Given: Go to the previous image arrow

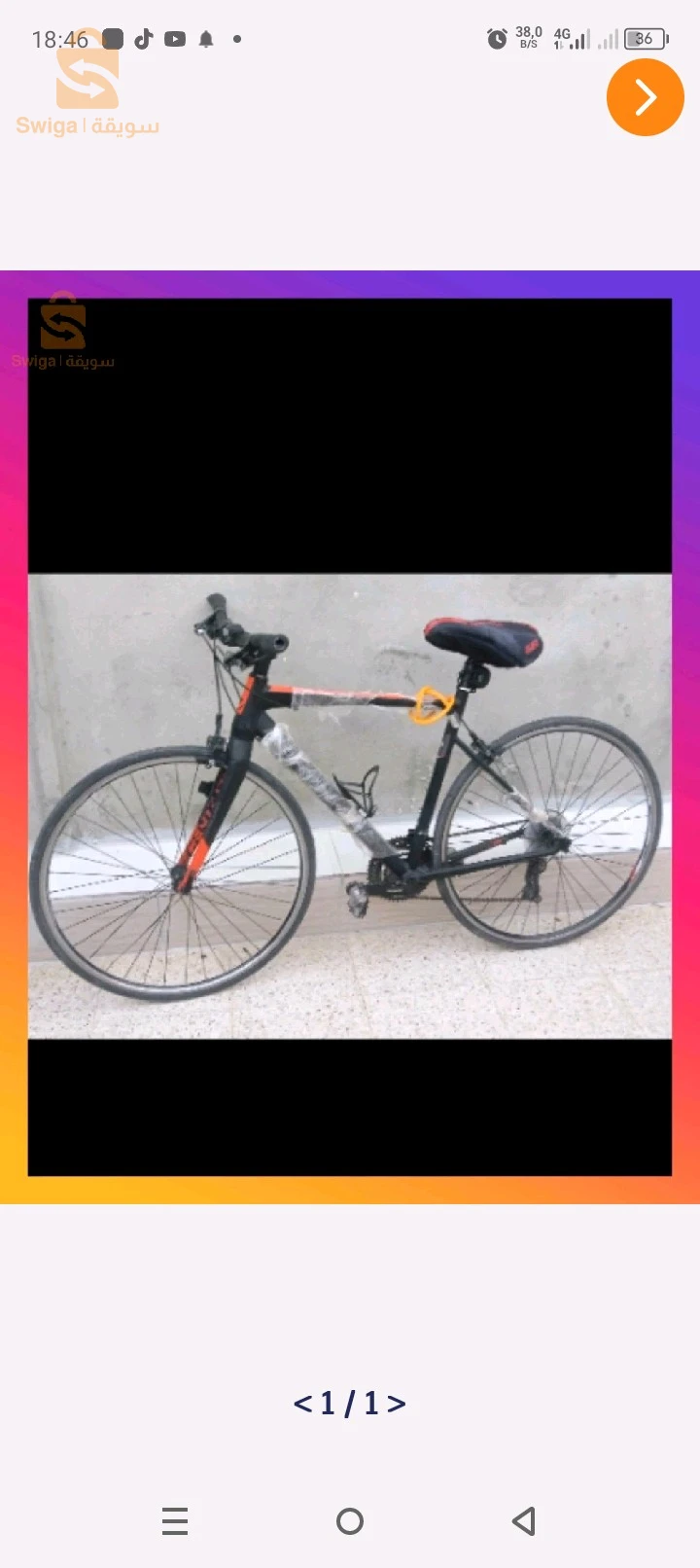Looking at the screenshot, I should click(302, 1404).
